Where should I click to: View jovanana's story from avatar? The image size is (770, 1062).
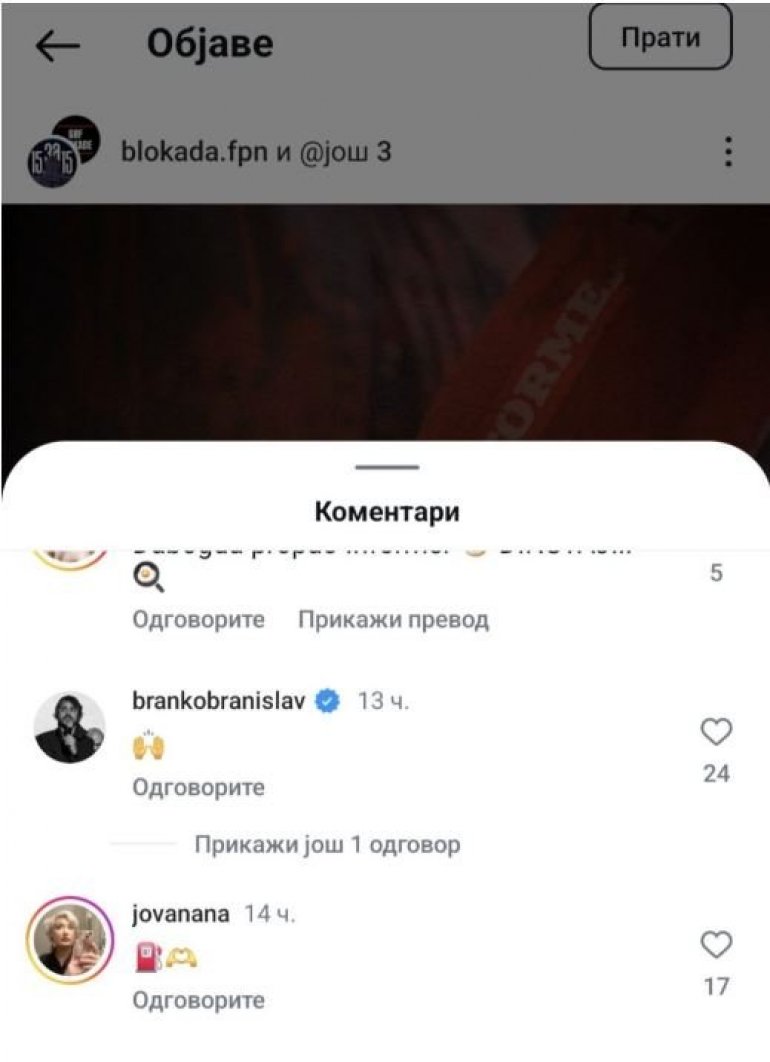tap(69, 939)
